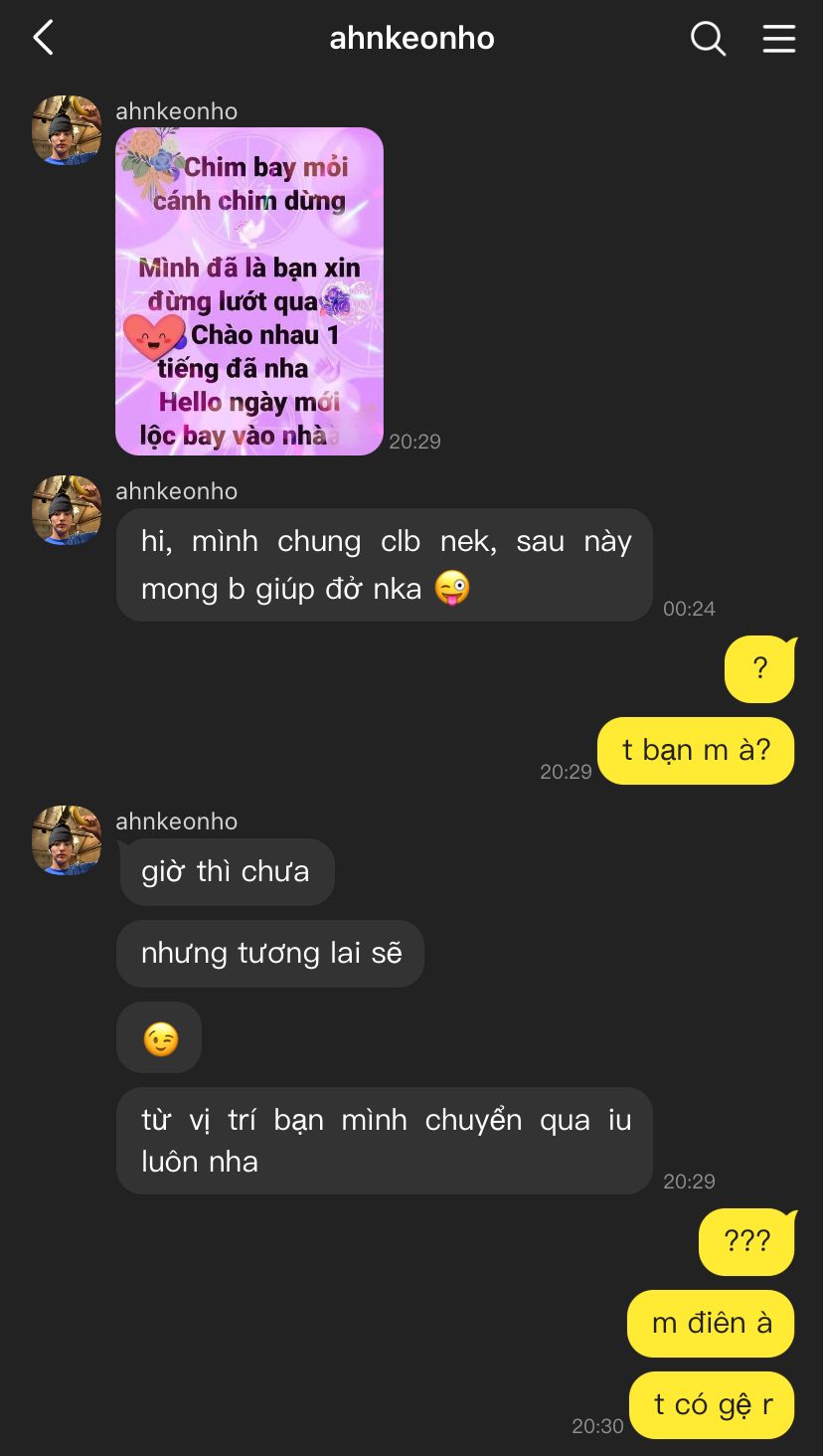Search within this conversation
Viewport: 823px width, 1456px height.
pyautogui.click(x=708, y=39)
